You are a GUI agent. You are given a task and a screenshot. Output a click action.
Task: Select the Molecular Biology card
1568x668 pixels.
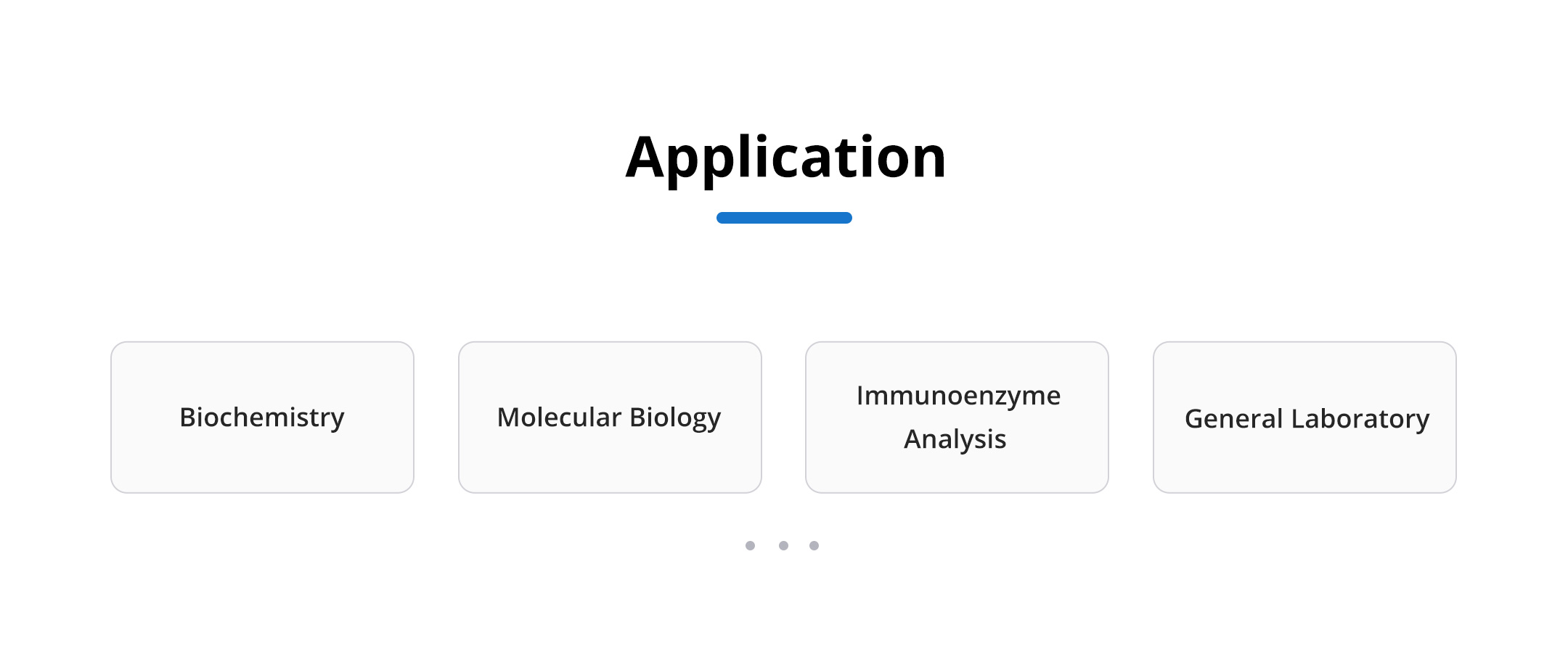coord(610,417)
